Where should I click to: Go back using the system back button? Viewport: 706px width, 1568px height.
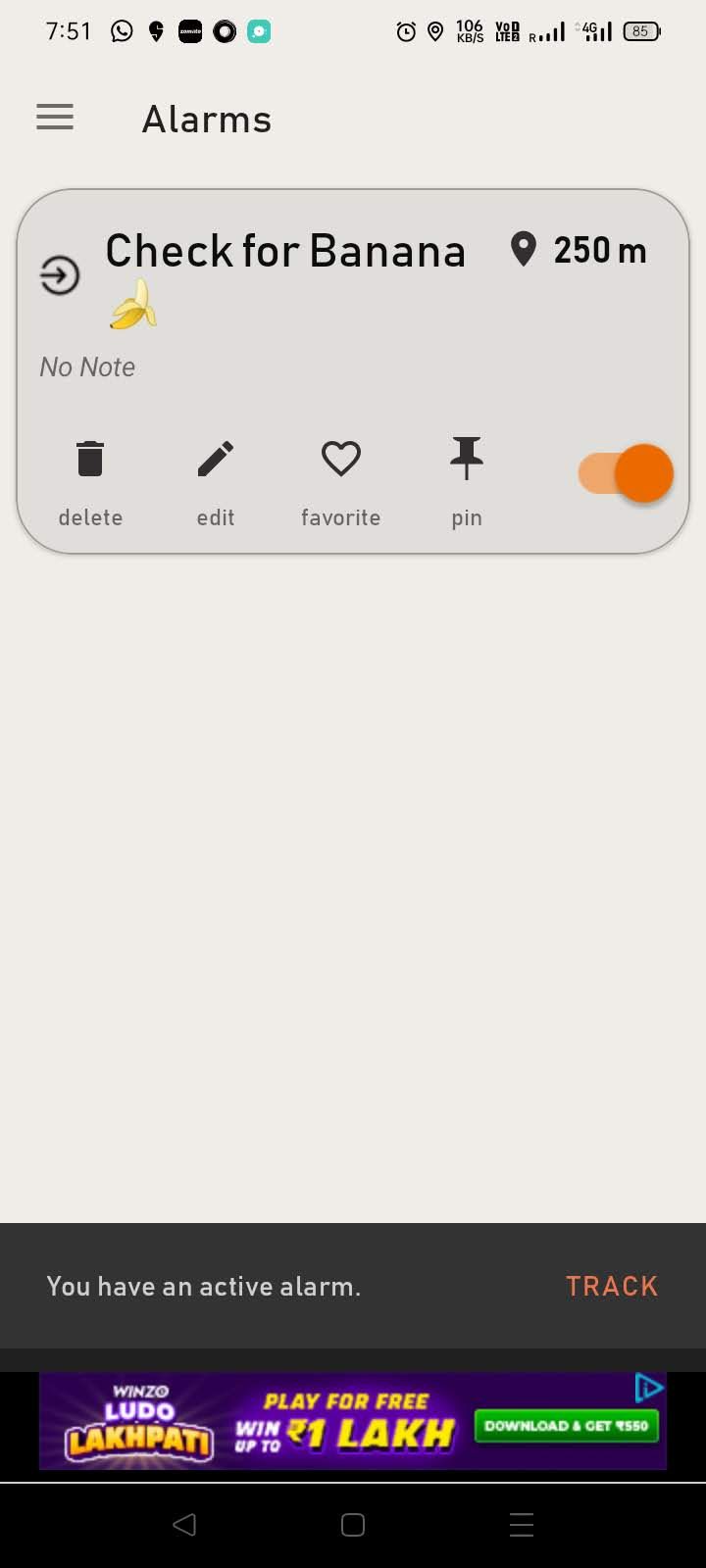(184, 1525)
